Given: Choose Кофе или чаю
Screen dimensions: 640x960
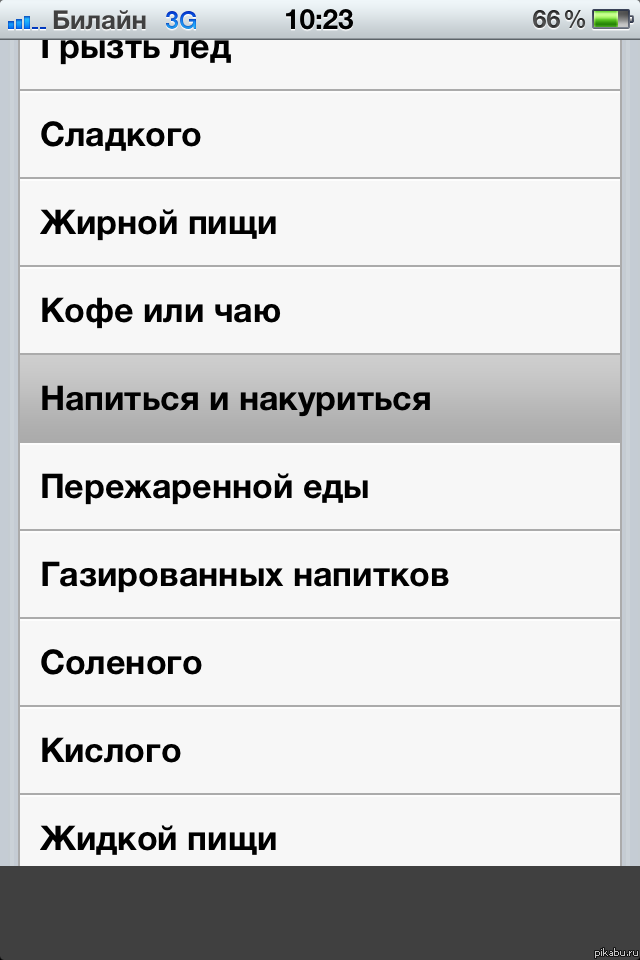Looking at the screenshot, I should tap(320, 311).
